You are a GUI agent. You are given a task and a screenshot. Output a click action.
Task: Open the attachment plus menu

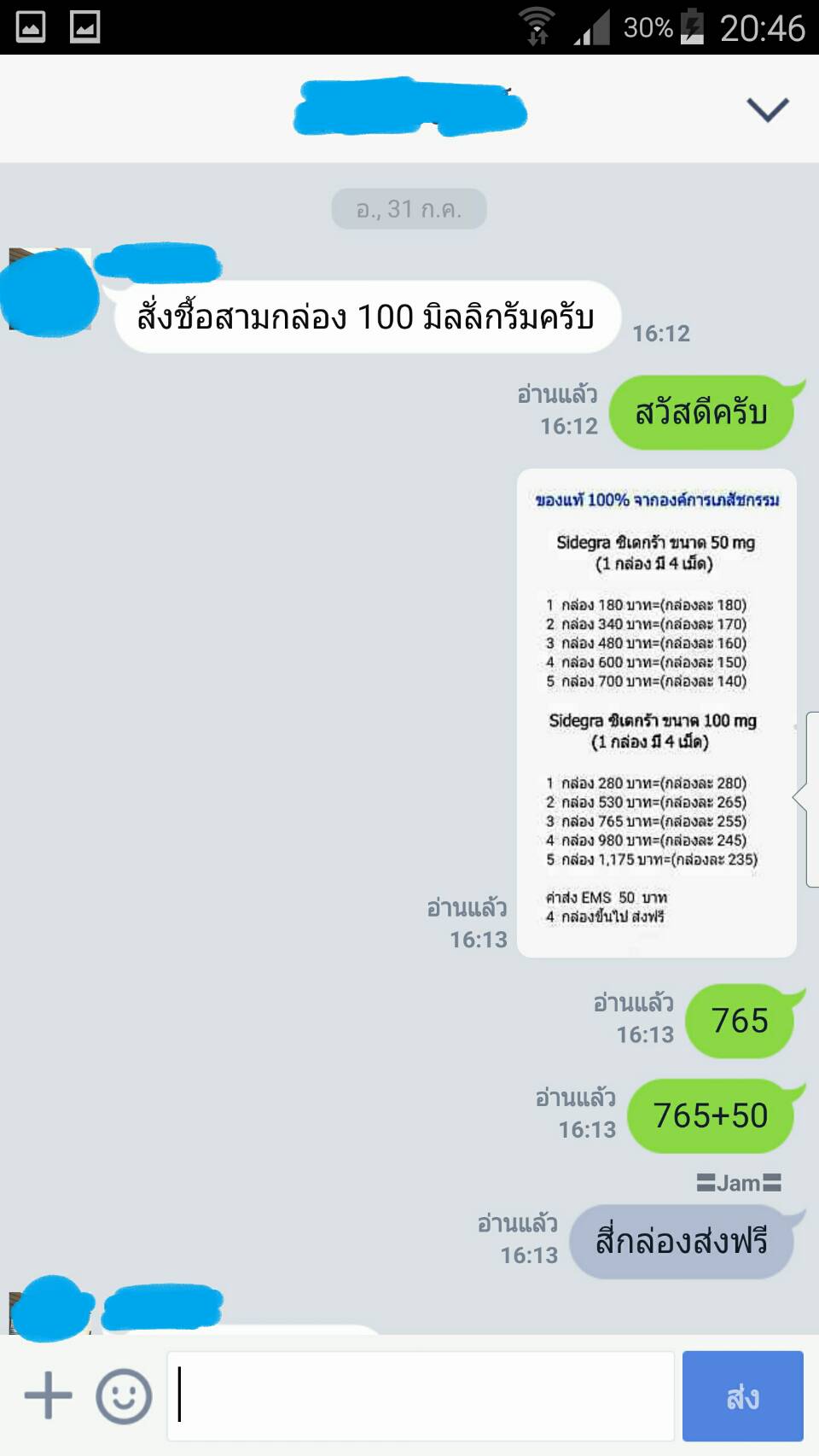click(48, 1396)
